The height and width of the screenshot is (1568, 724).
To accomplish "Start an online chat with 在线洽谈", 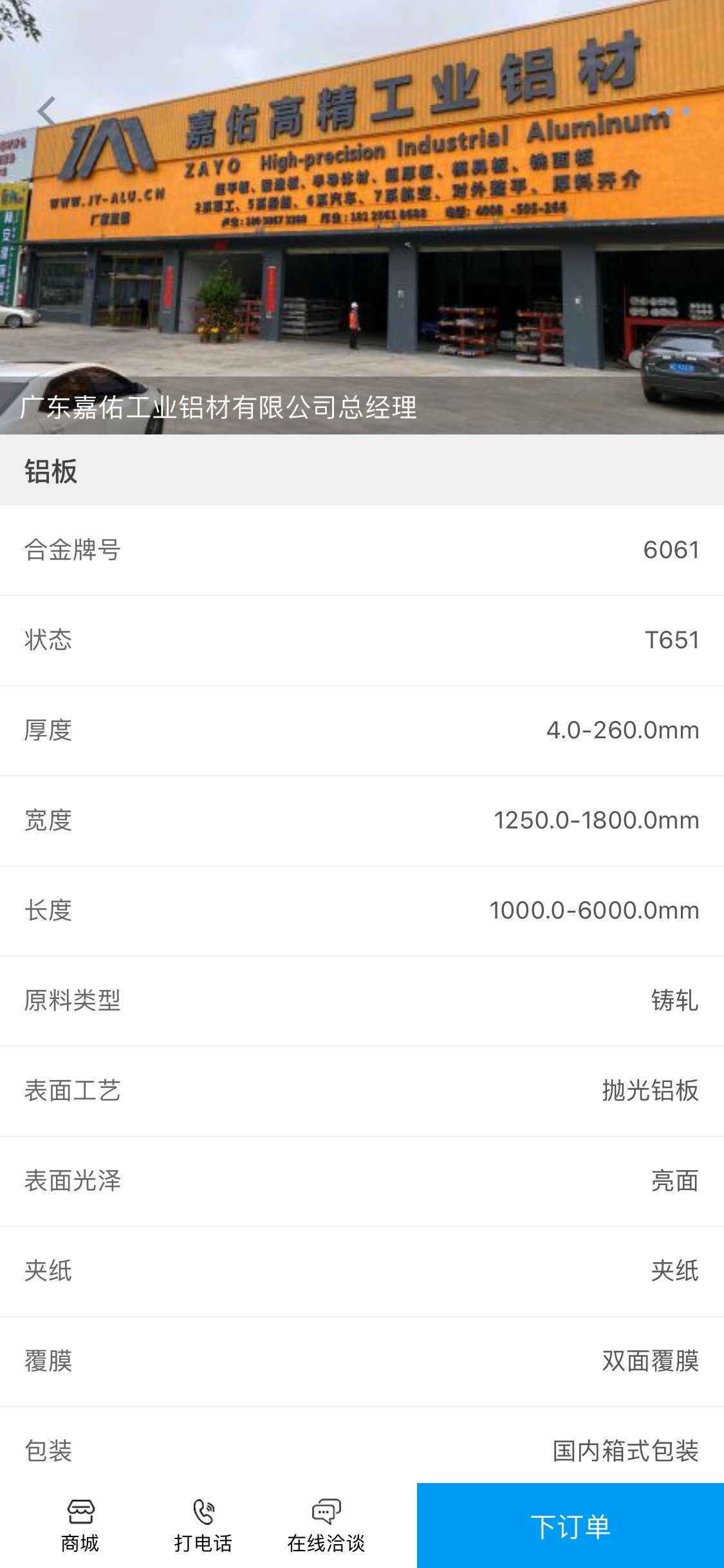I will [326, 1526].
